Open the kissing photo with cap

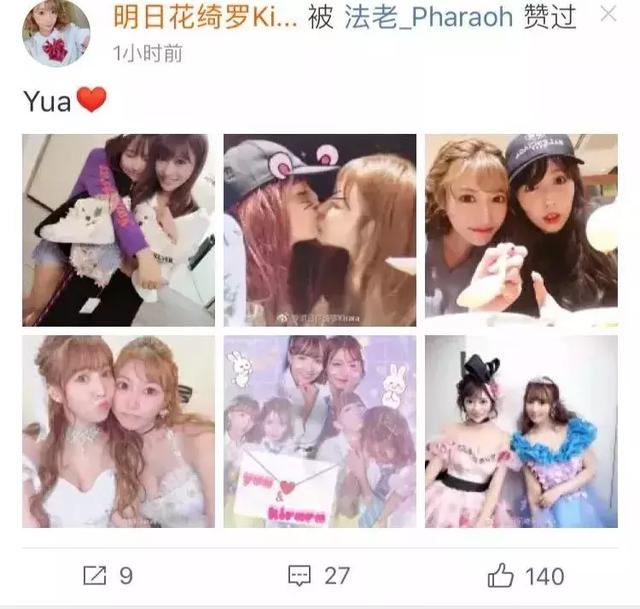(320, 230)
